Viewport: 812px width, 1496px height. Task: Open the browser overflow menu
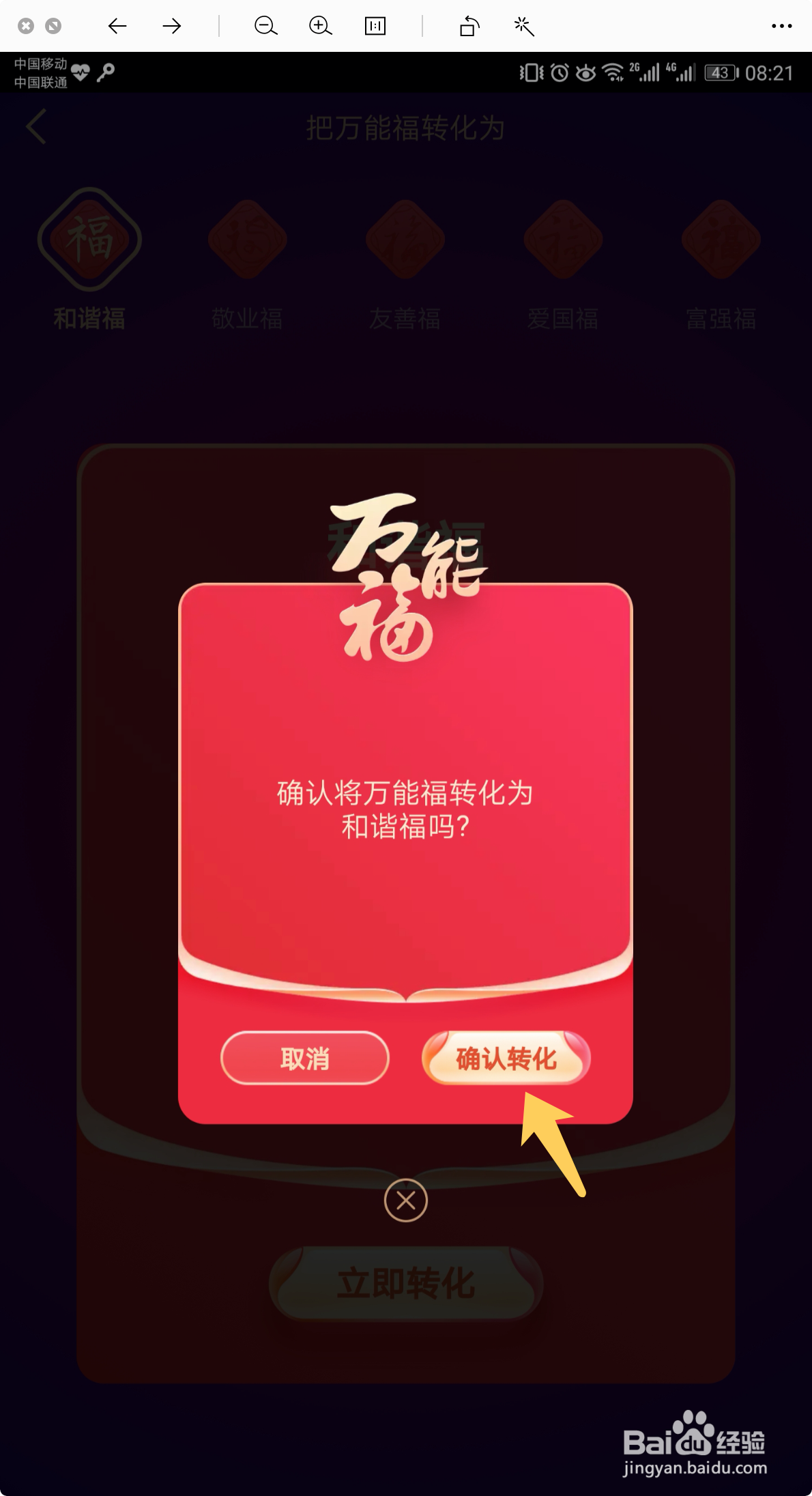(x=780, y=26)
